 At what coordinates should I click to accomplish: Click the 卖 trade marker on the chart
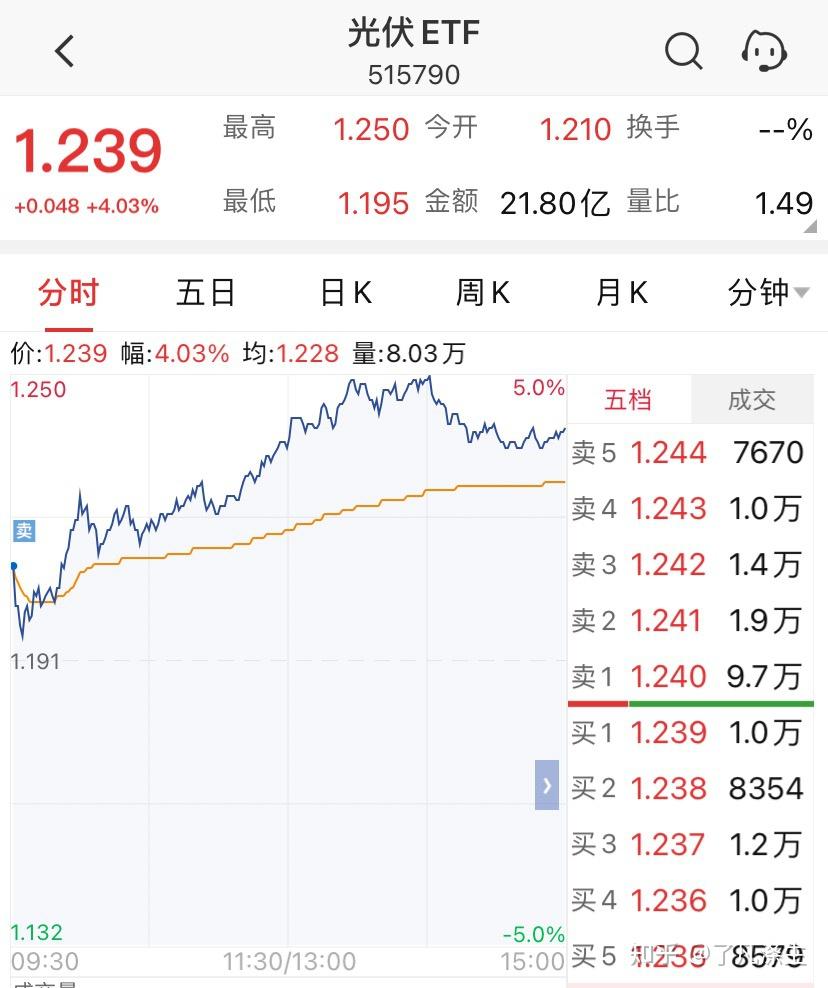(x=22, y=531)
